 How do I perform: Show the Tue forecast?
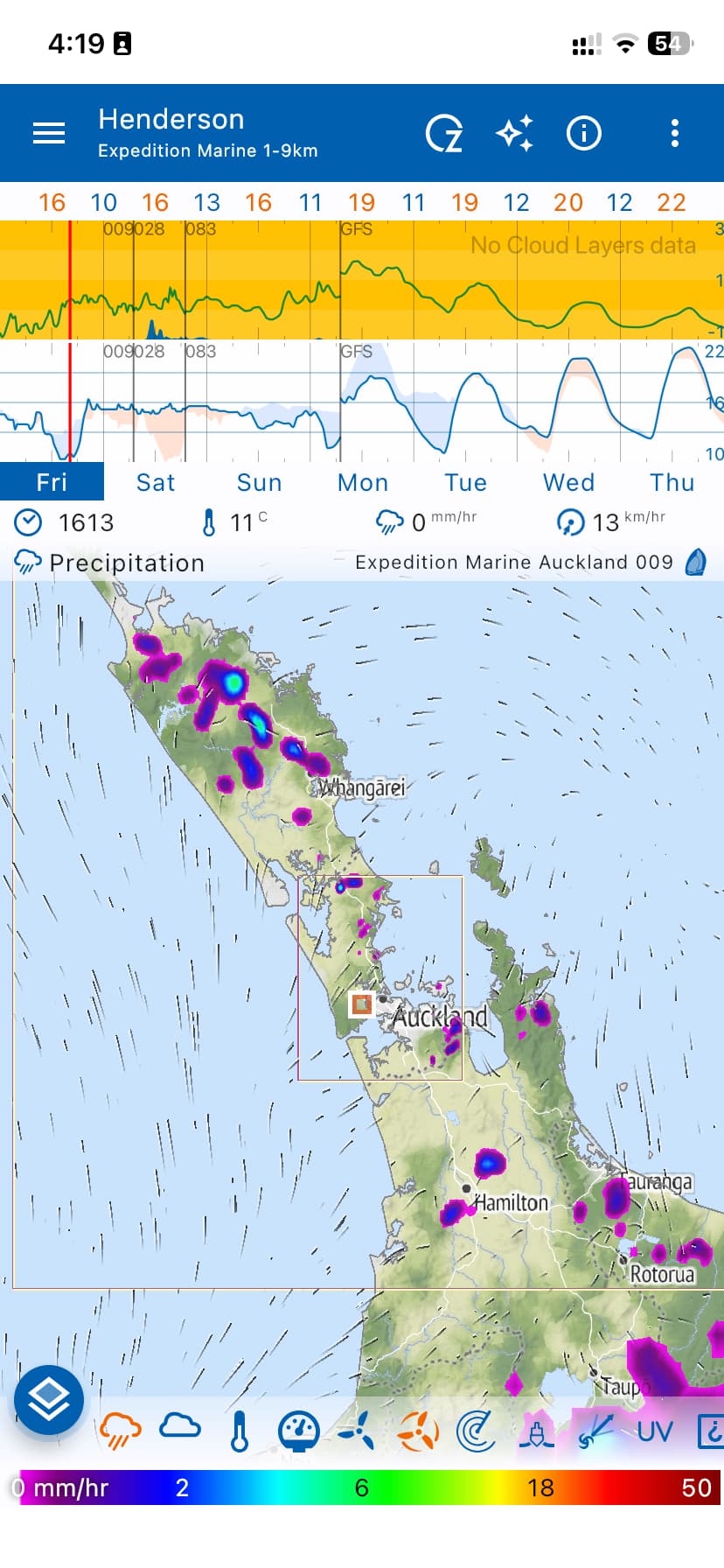point(465,482)
